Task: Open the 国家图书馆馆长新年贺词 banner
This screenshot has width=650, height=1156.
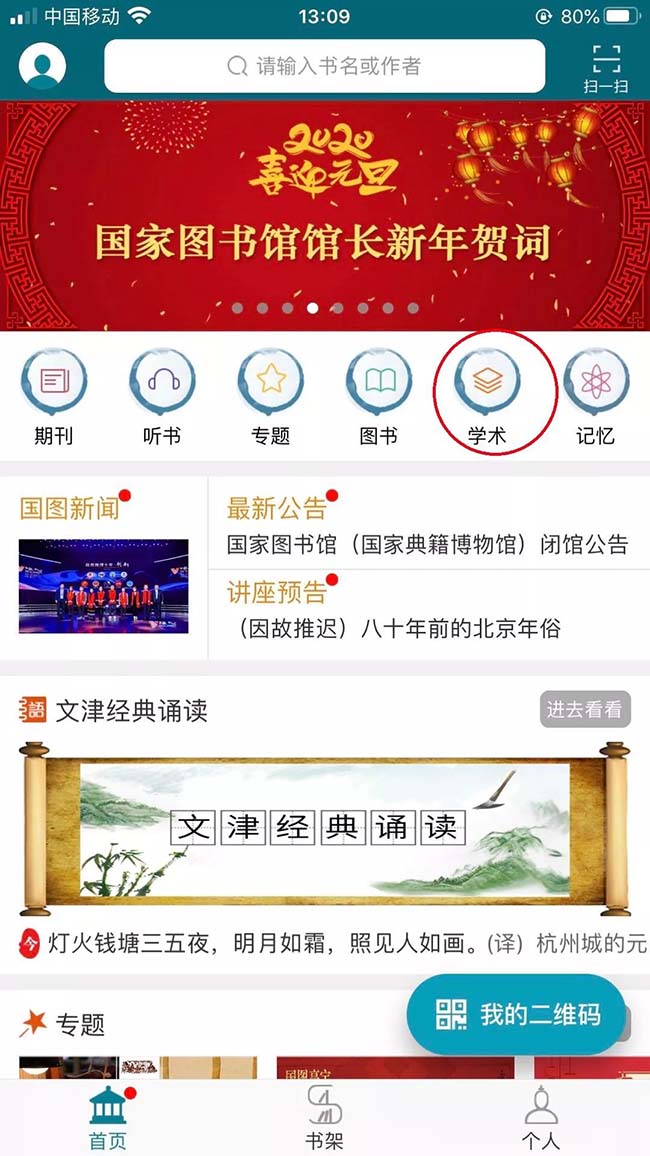Action: (325, 215)
